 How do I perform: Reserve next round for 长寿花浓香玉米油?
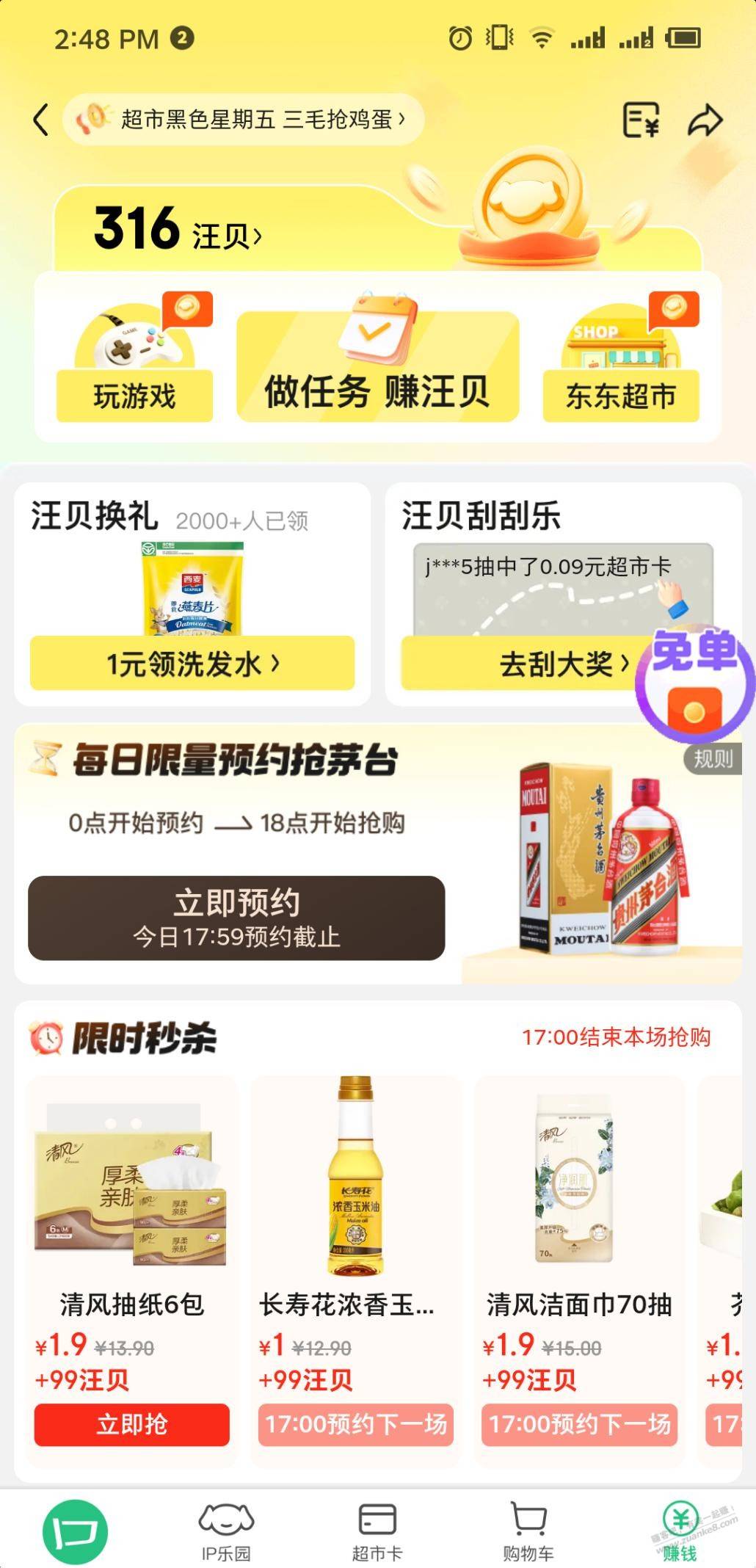click(x=356, y=1424)
